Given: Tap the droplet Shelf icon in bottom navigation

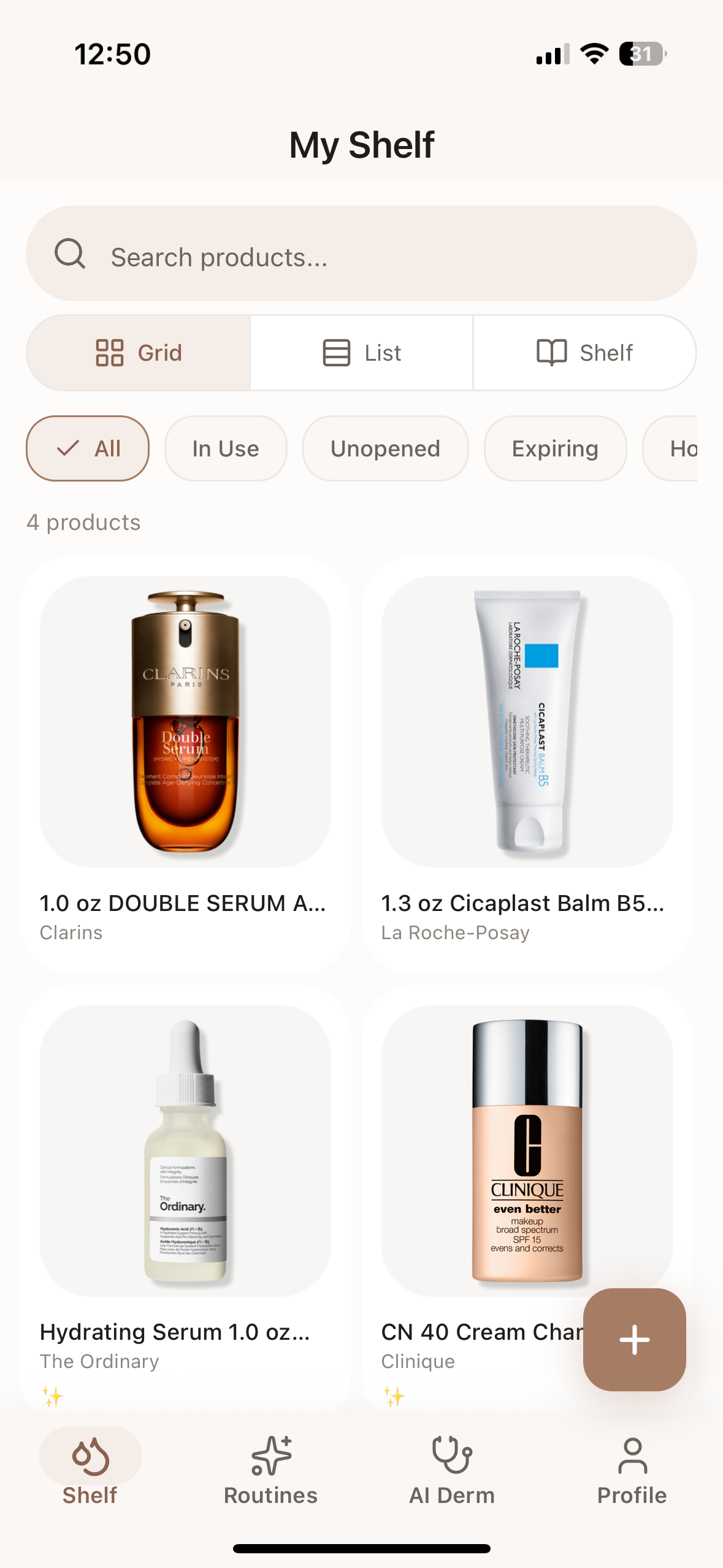Looking at the screenshot, I should coord(90,1456).
